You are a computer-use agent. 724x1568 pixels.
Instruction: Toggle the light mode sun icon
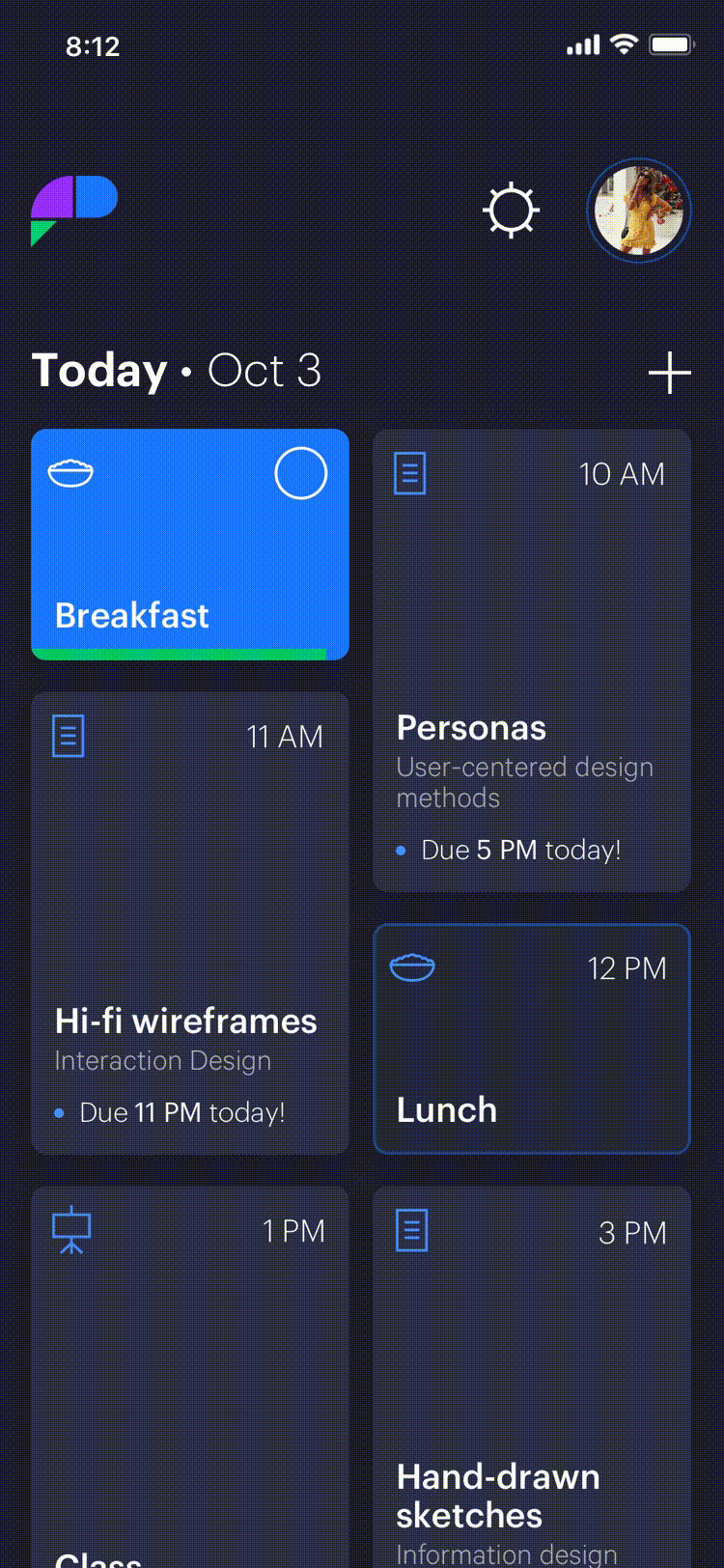511,210
